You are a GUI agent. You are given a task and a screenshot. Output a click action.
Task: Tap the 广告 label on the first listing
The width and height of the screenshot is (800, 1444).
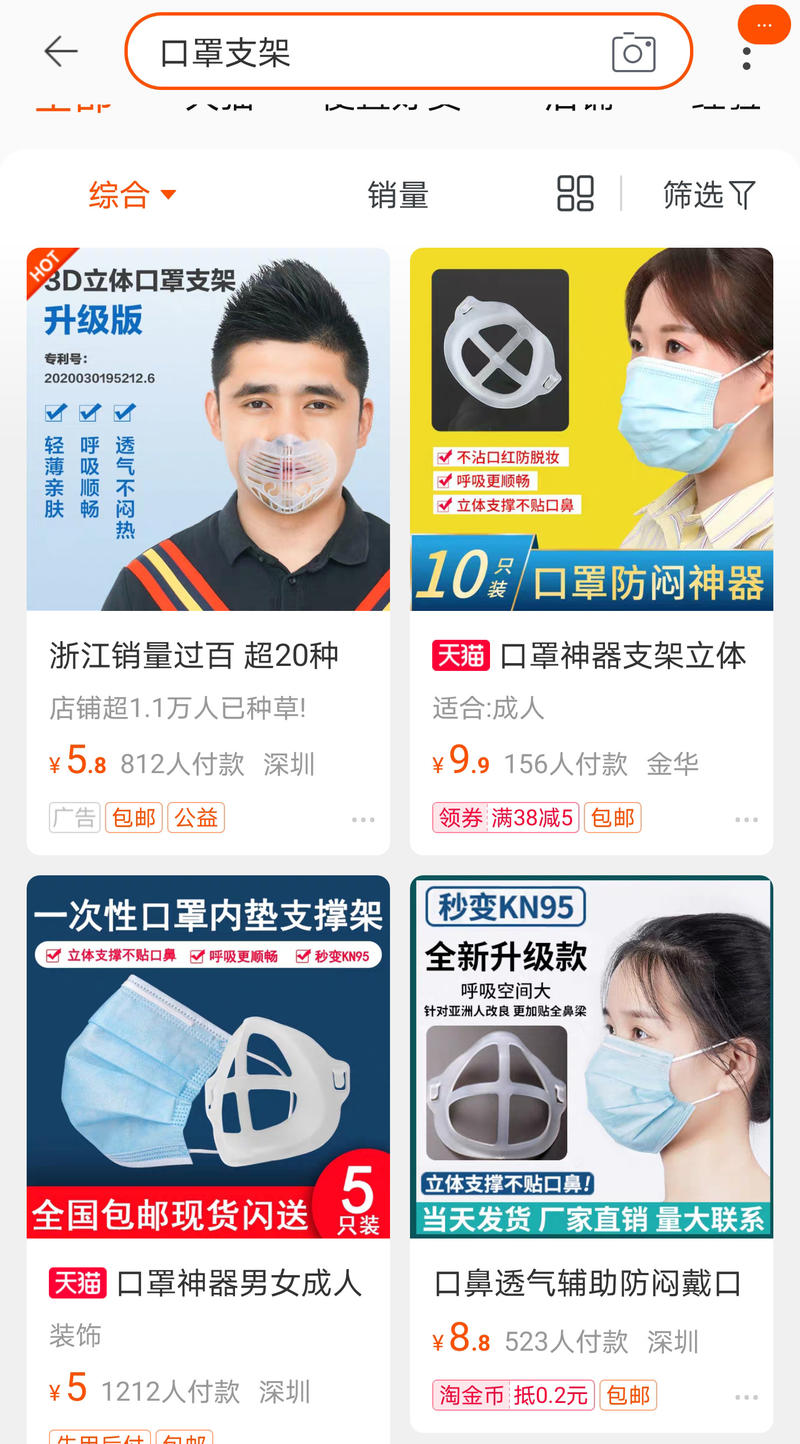point(75,818)
